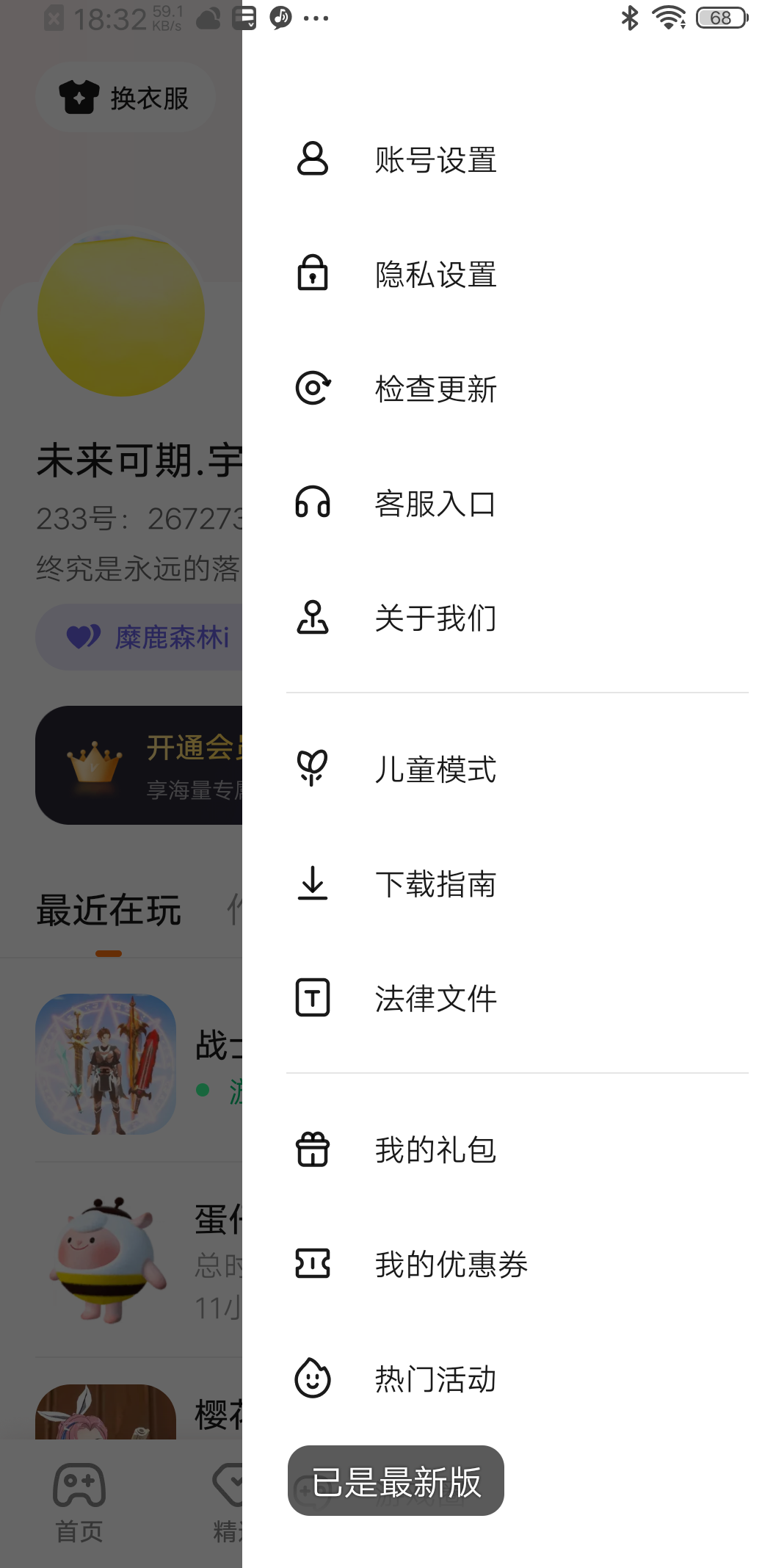Open 客服入口 customer service

tap(435, 504)
